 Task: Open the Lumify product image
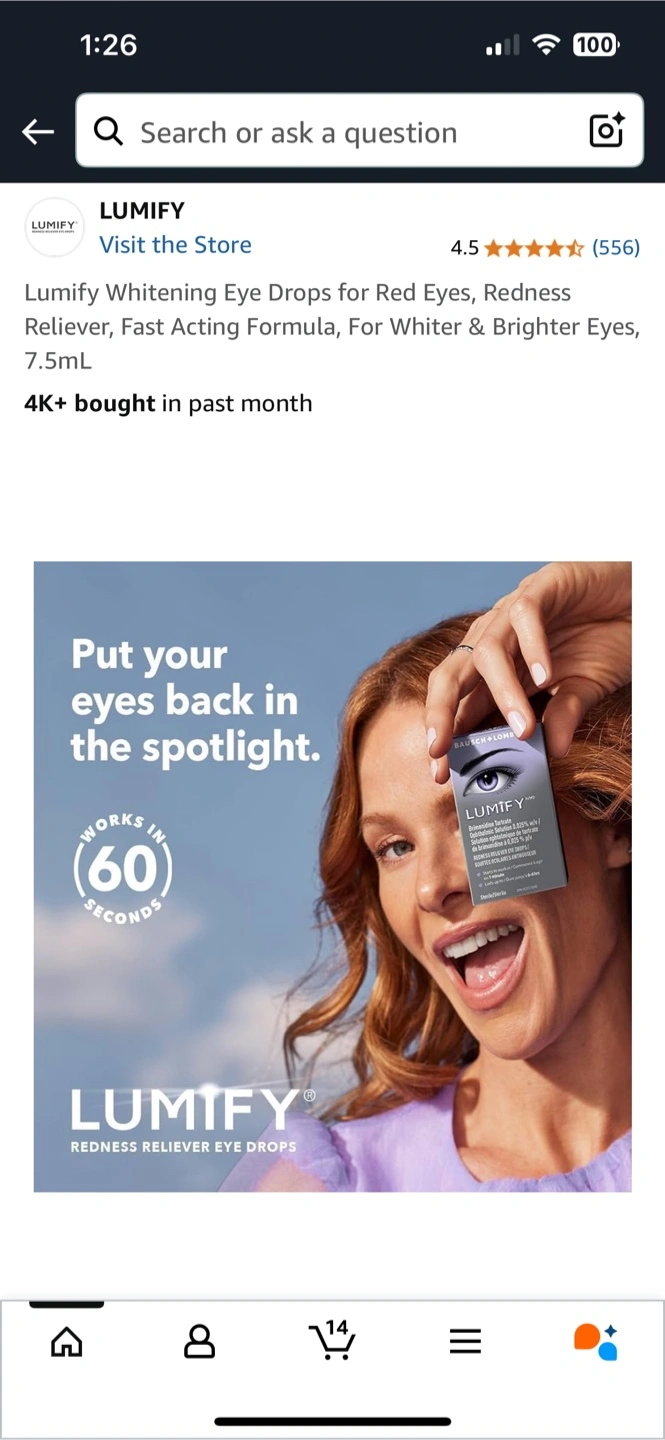point(332,876)
